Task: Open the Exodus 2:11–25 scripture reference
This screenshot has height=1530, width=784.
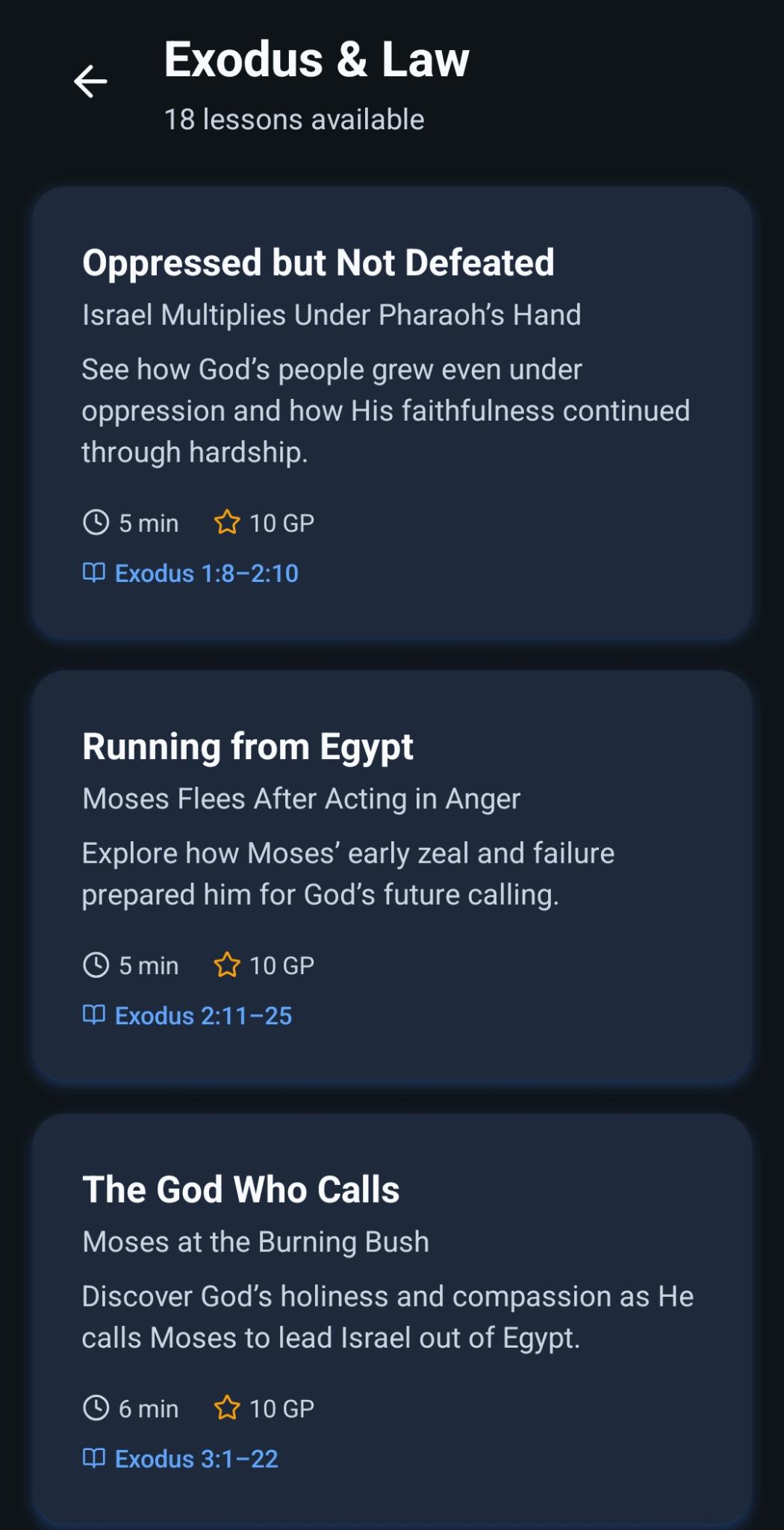Action: click(202, 1015)
